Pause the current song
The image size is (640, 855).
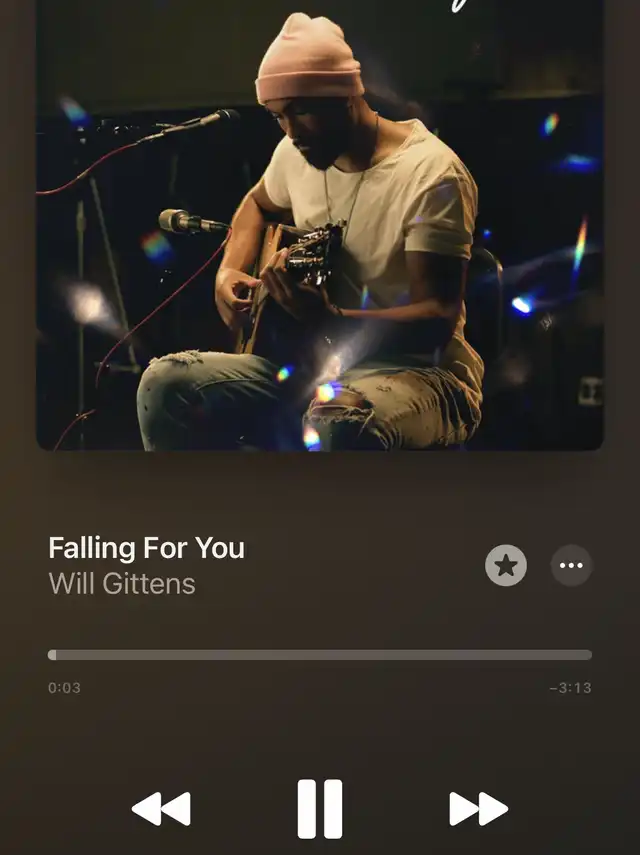(320, 809)
